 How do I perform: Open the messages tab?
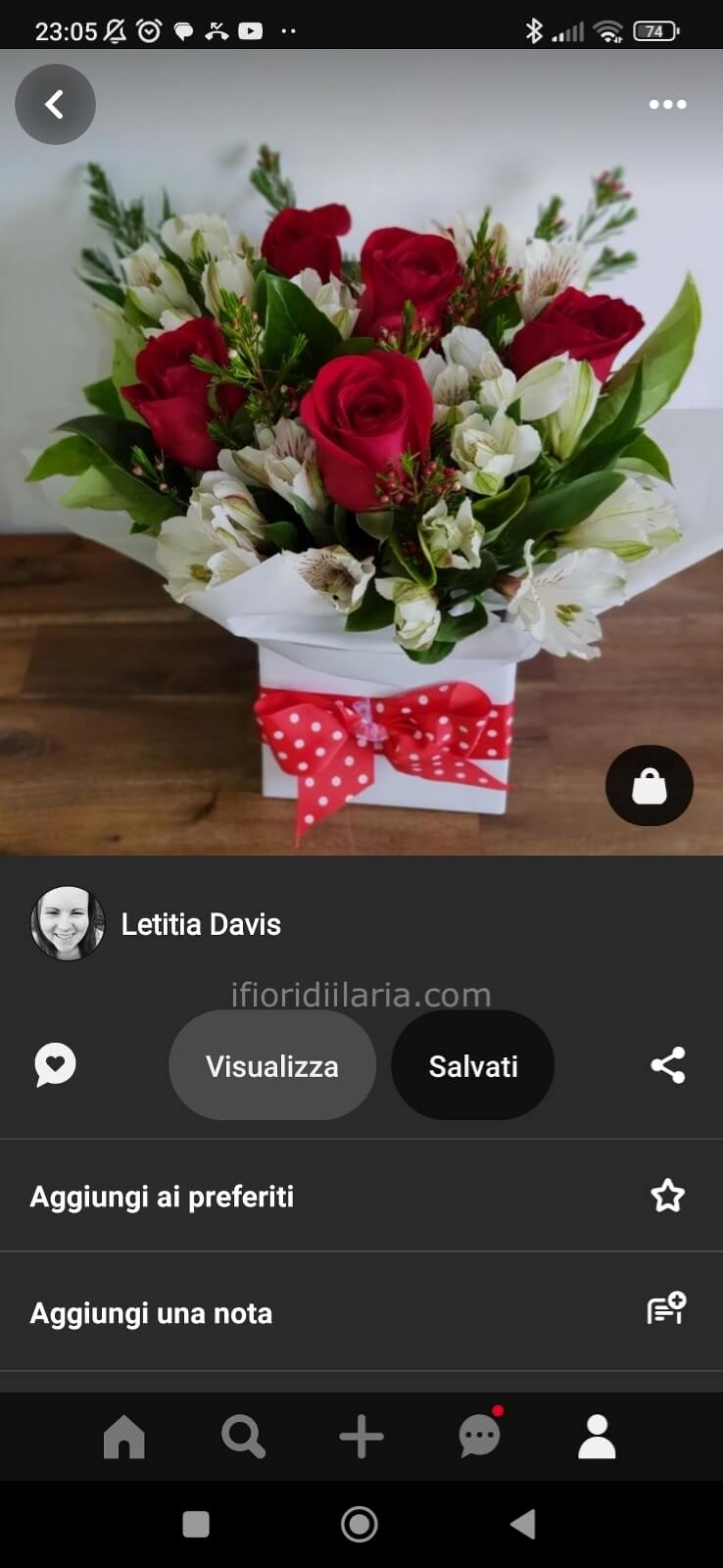coord(480,1435)
